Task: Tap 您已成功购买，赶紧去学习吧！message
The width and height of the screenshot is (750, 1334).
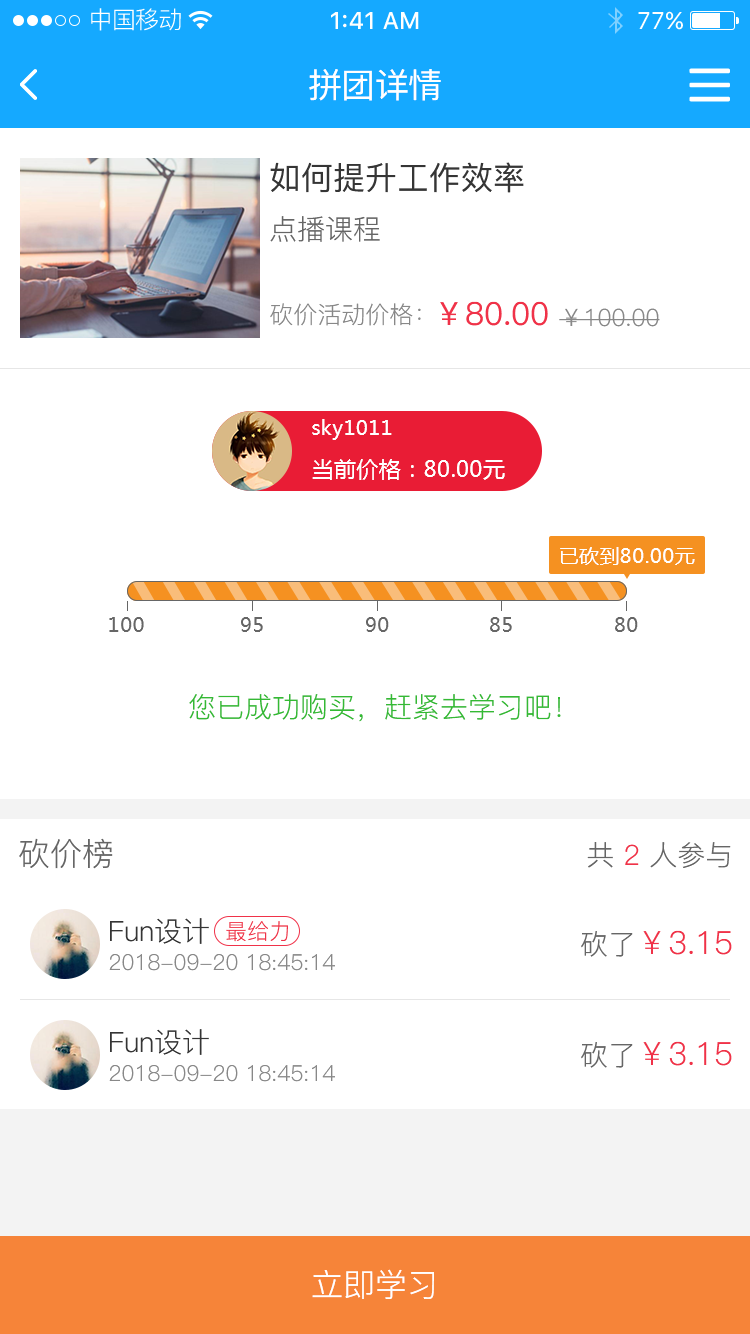Action: click(x=375, y=707)
